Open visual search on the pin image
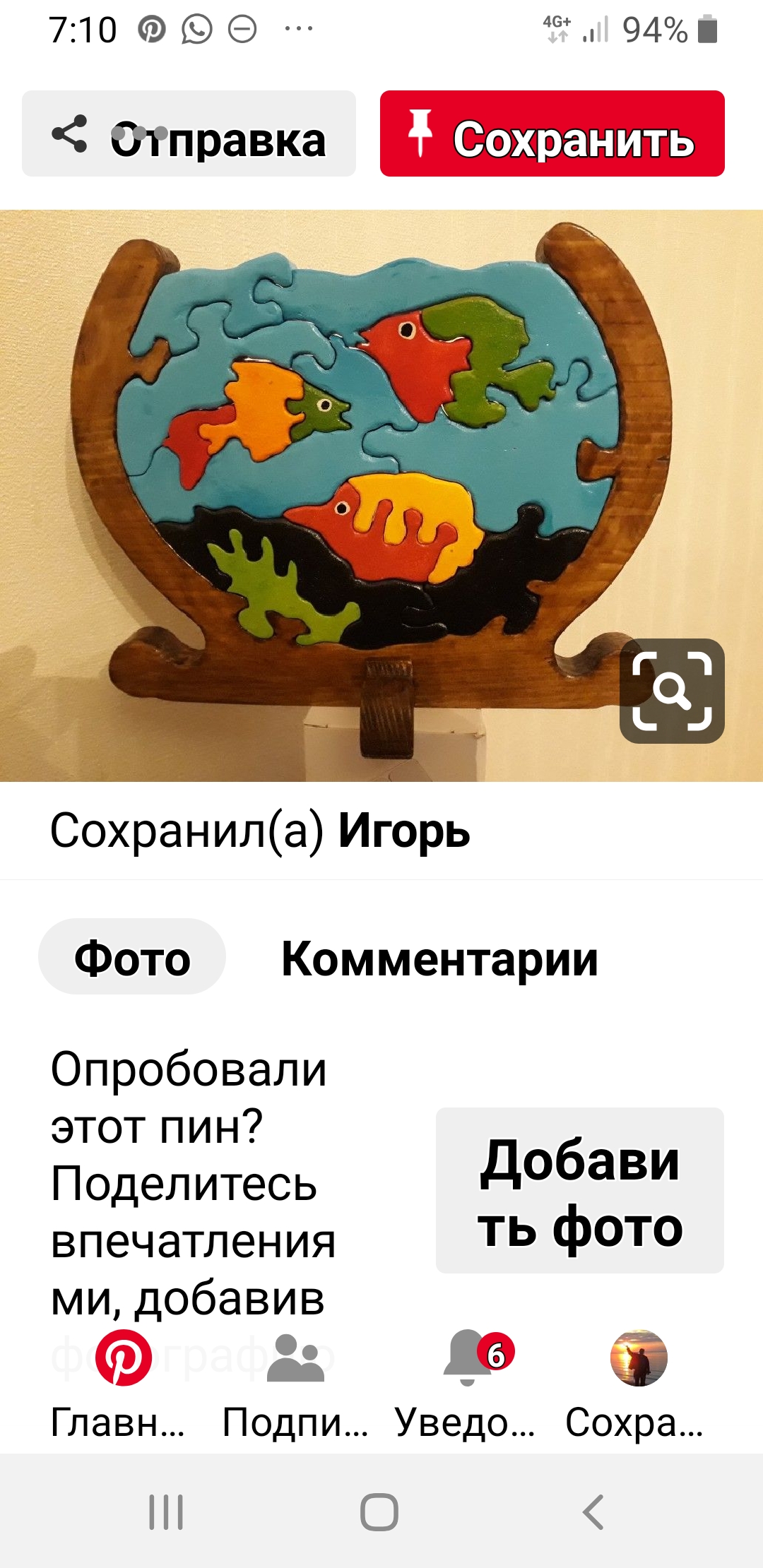Screen dimensions: 763x1568 [x=672, y=691]
